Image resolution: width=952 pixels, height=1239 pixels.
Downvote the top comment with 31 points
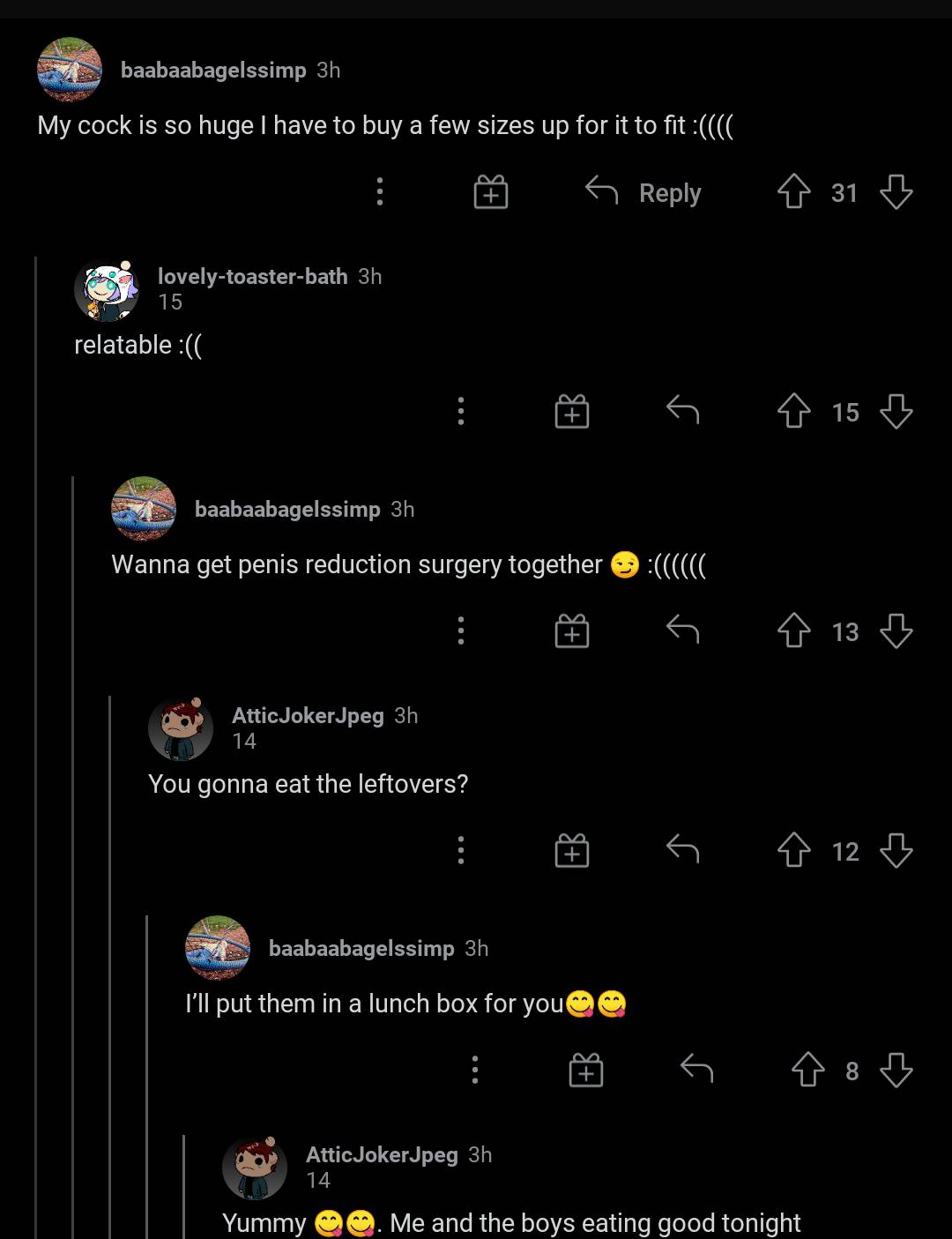tap(896, 191)
